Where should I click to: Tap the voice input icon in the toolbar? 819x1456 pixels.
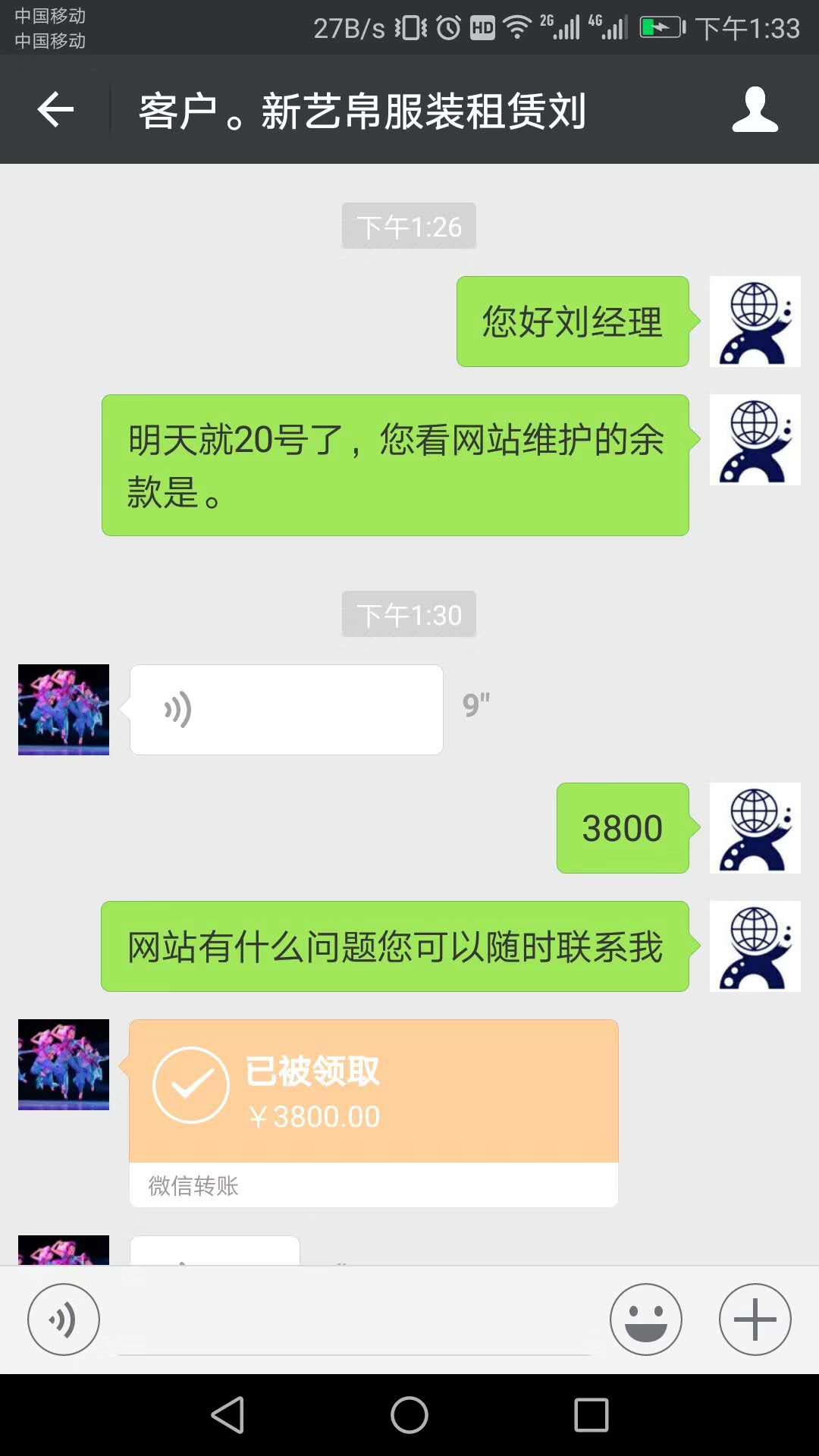click(x=64, y=1319)
